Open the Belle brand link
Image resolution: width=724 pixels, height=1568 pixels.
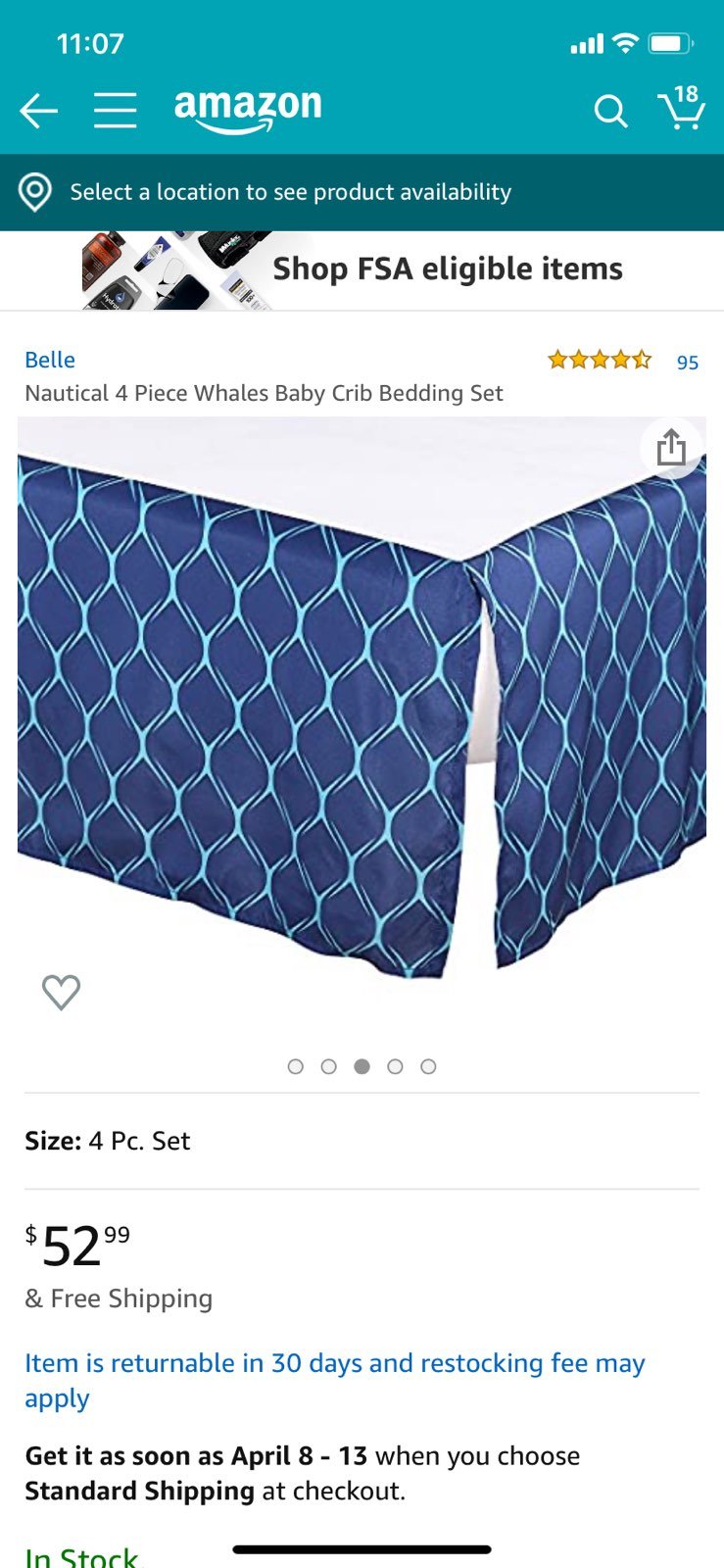pyautogui.click(x=50, y=360)
